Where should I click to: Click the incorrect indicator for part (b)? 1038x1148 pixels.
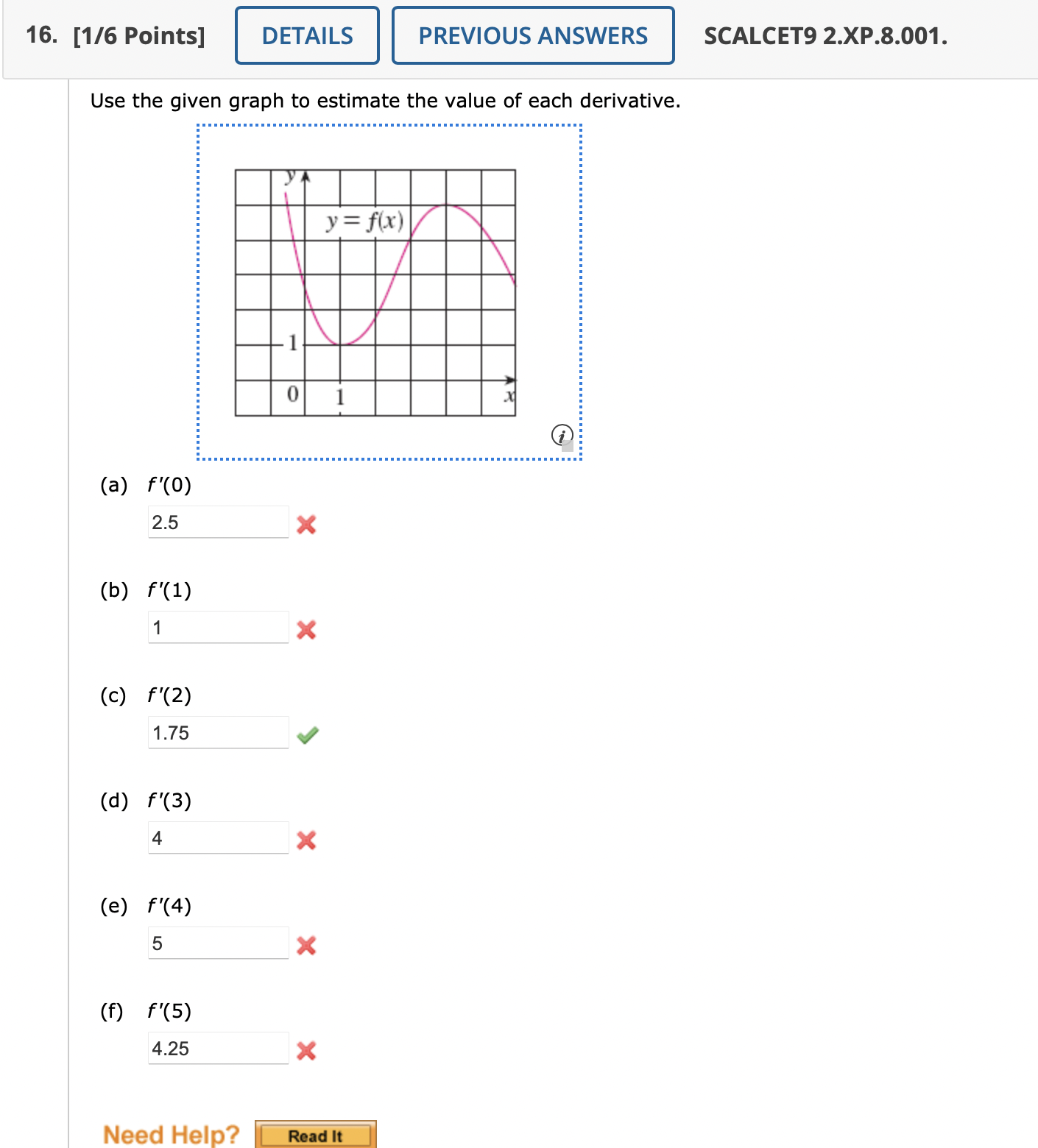point(306,629)
